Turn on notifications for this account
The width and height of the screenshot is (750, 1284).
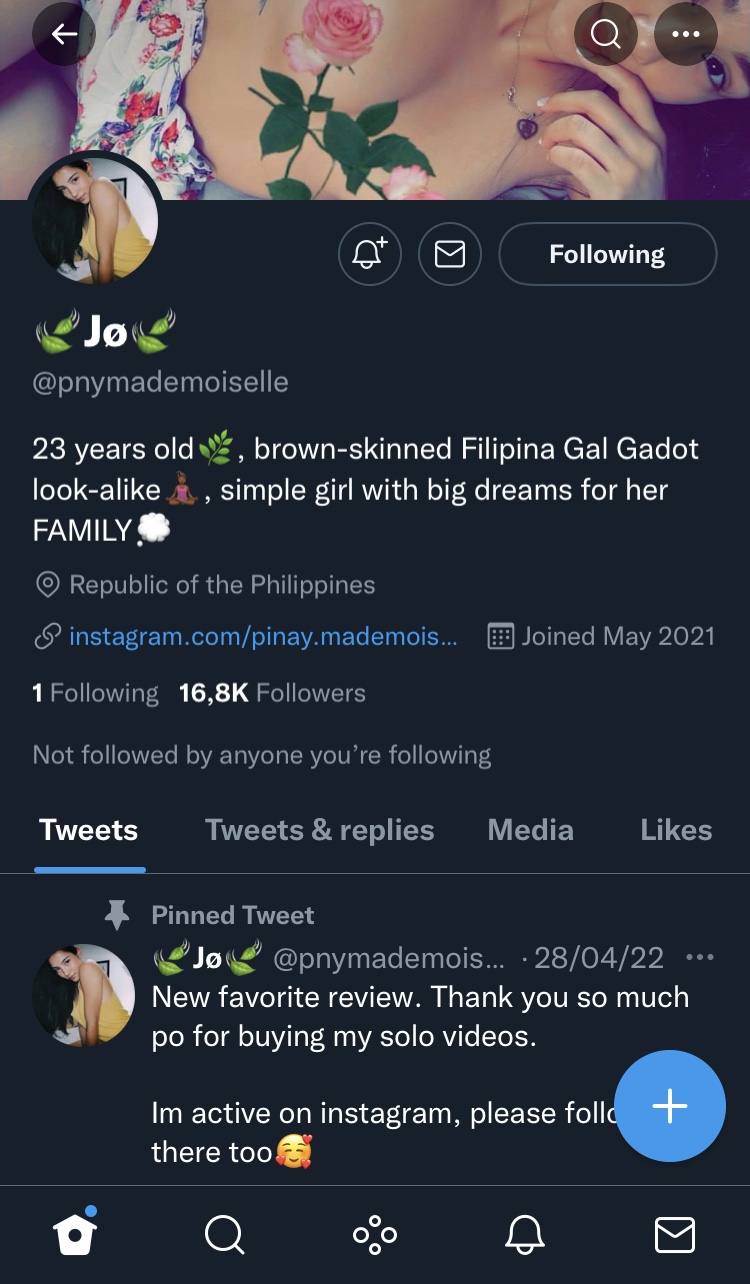[370, 255]
